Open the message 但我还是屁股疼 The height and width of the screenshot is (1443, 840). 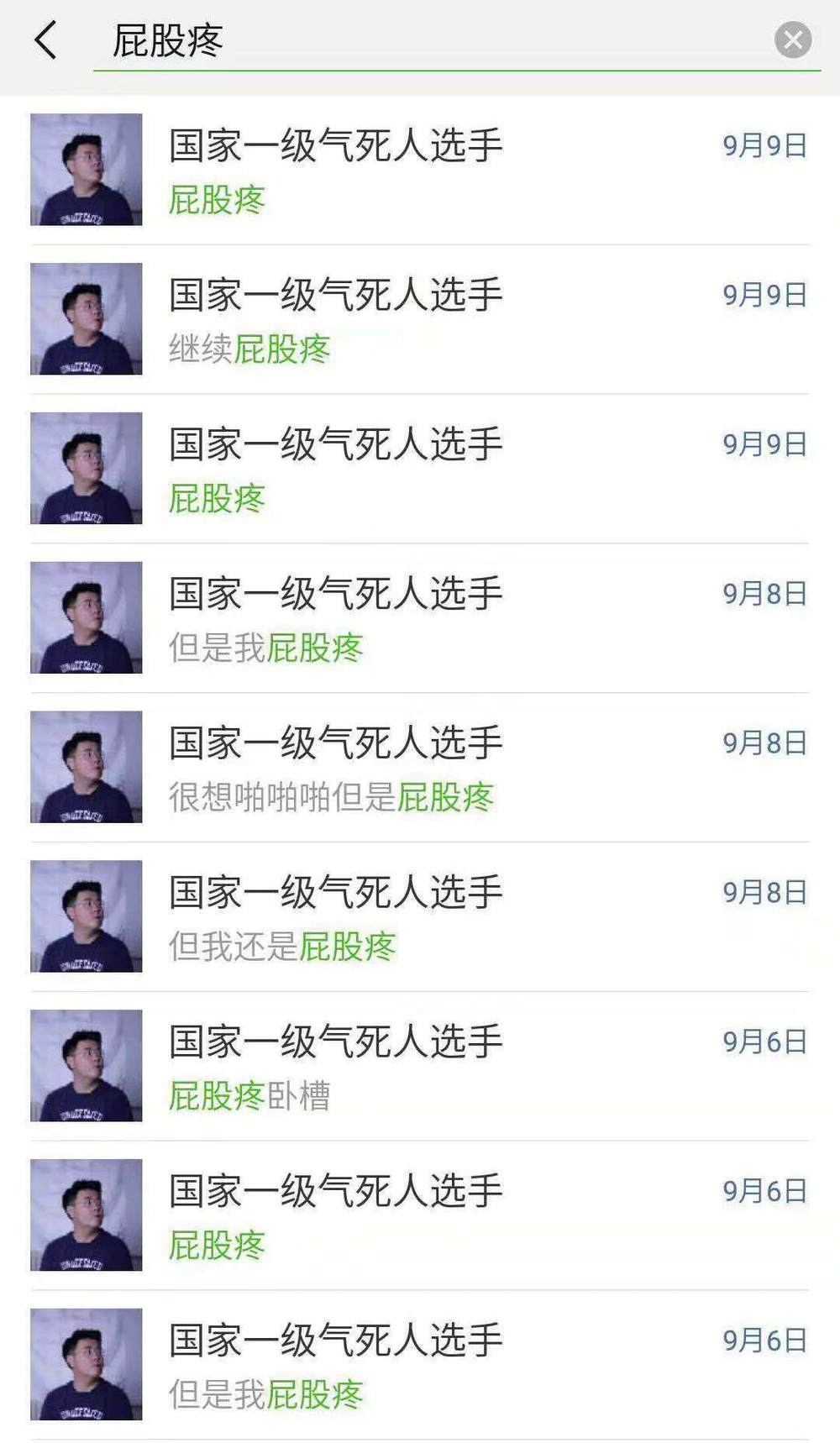point(420,918)
